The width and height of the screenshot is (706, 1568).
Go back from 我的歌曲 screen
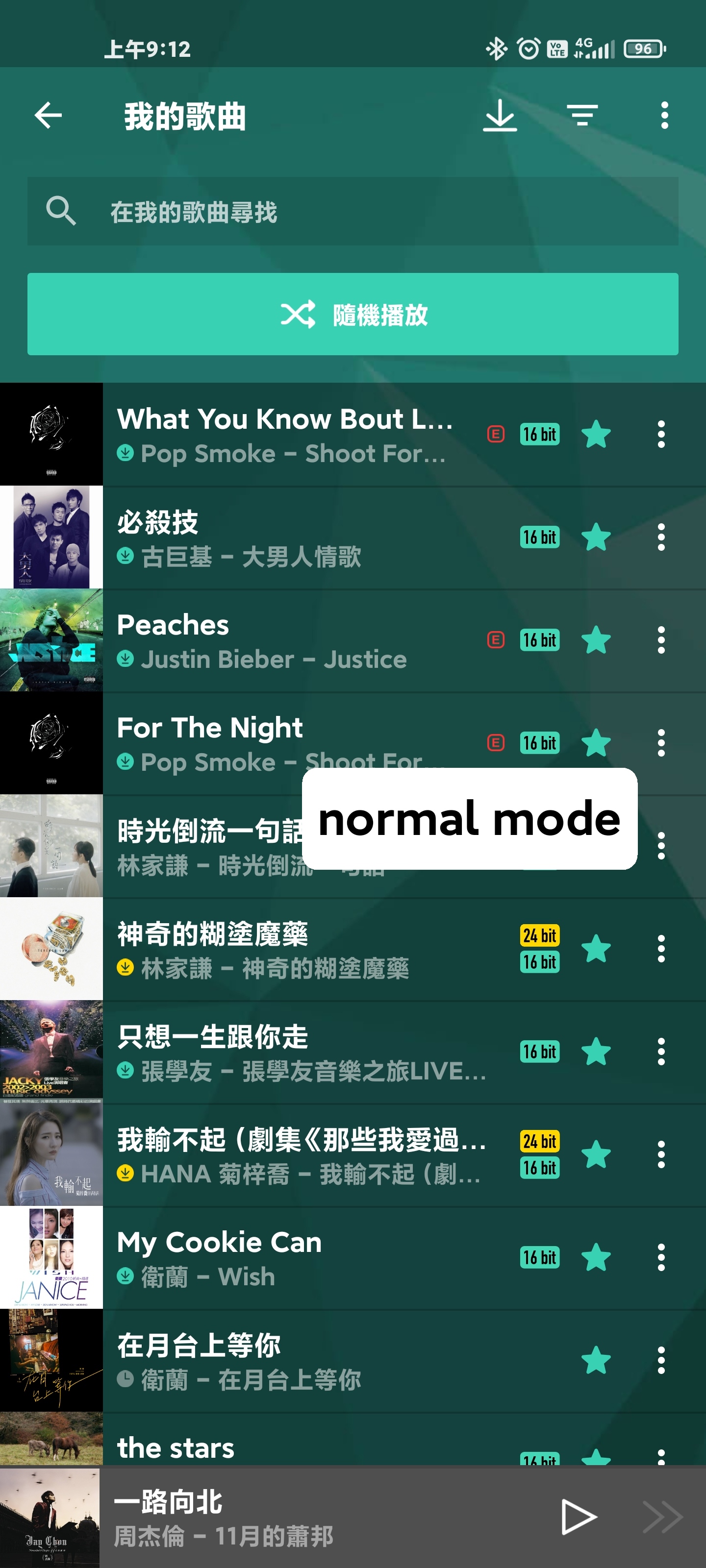pos(48,116)
